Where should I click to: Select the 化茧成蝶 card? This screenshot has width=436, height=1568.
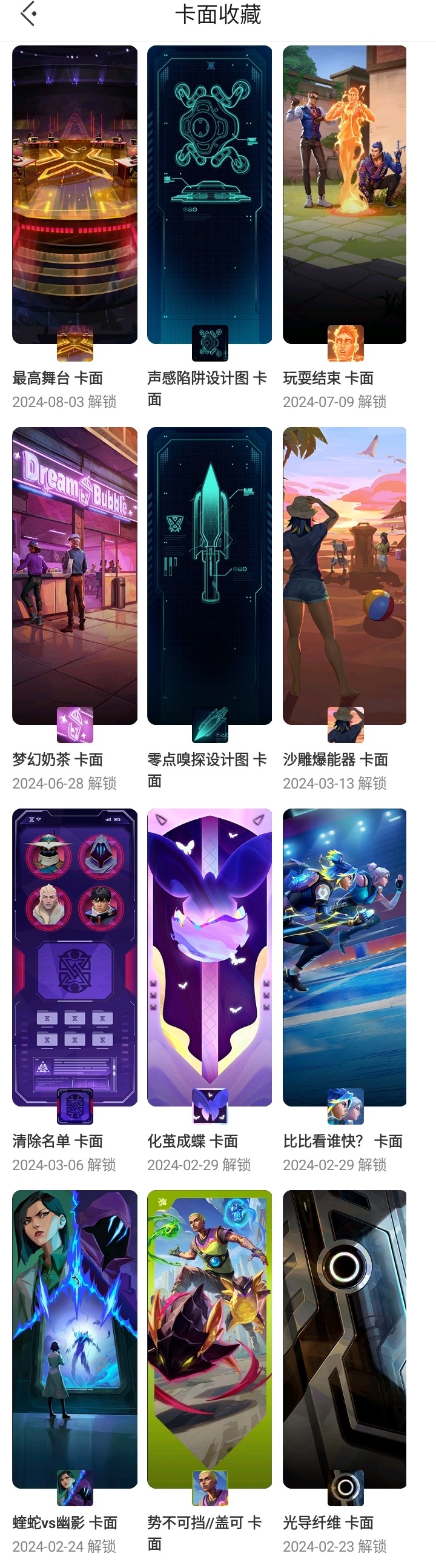click(210, 957)
